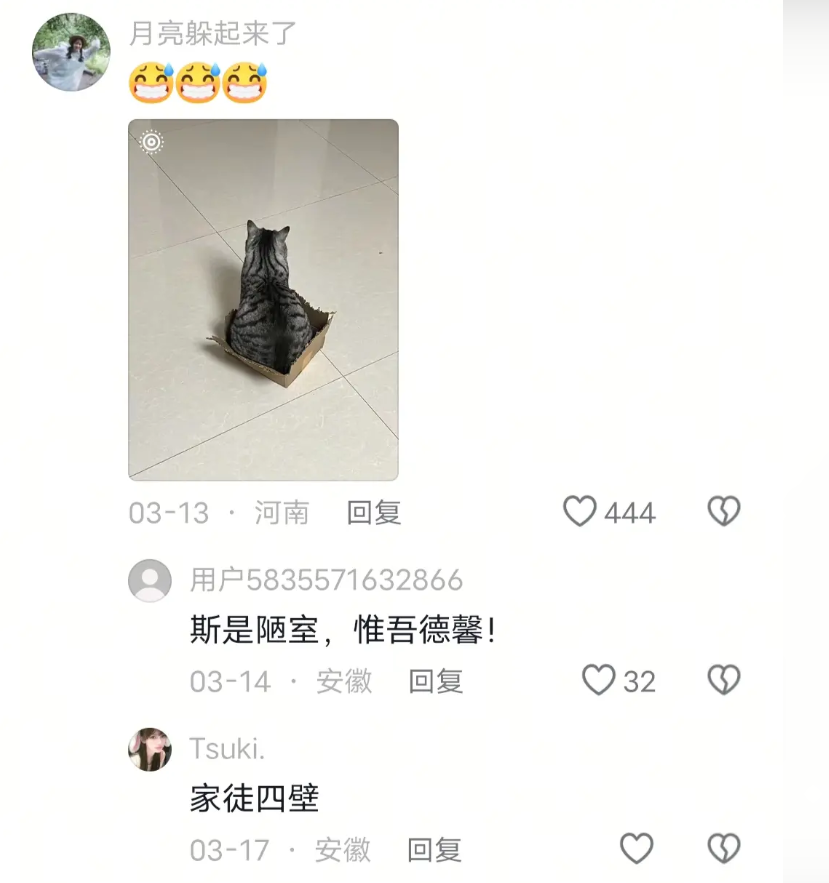Reply to 用户5835571632866's comment
Screen dimensions: 829x883
point(436,682)
